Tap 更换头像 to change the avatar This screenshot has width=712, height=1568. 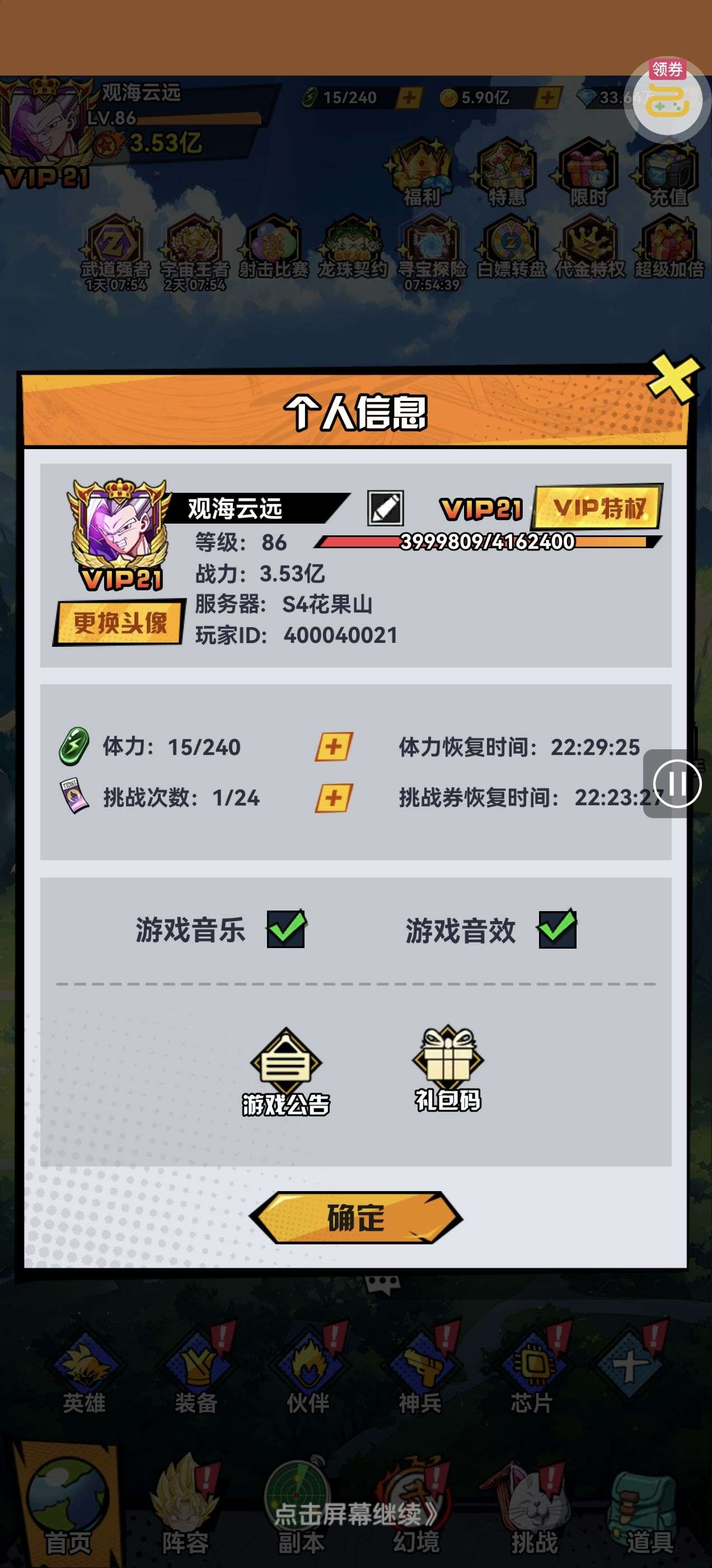click(x=120, y=623)
